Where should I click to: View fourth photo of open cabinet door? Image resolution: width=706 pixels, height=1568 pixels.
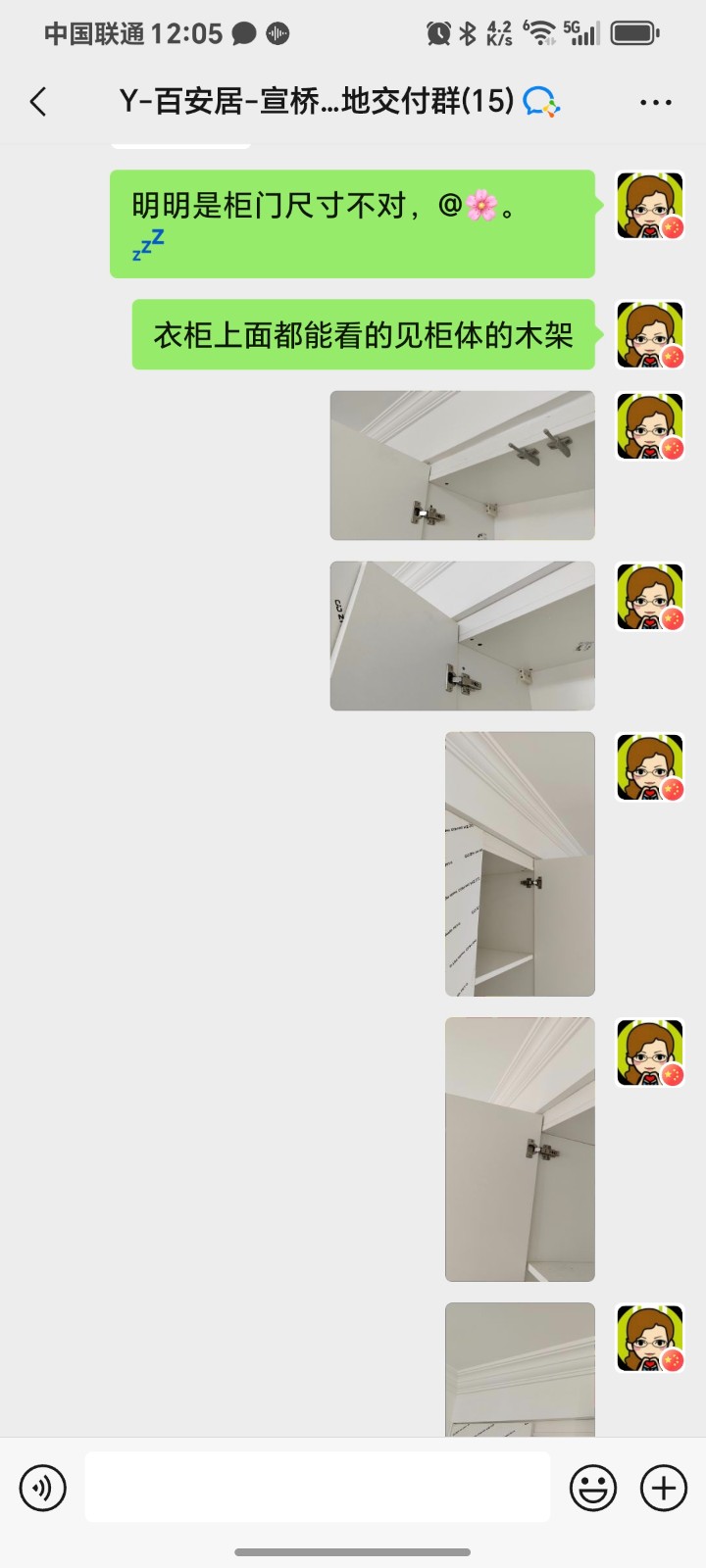[x=520, y=1149]
